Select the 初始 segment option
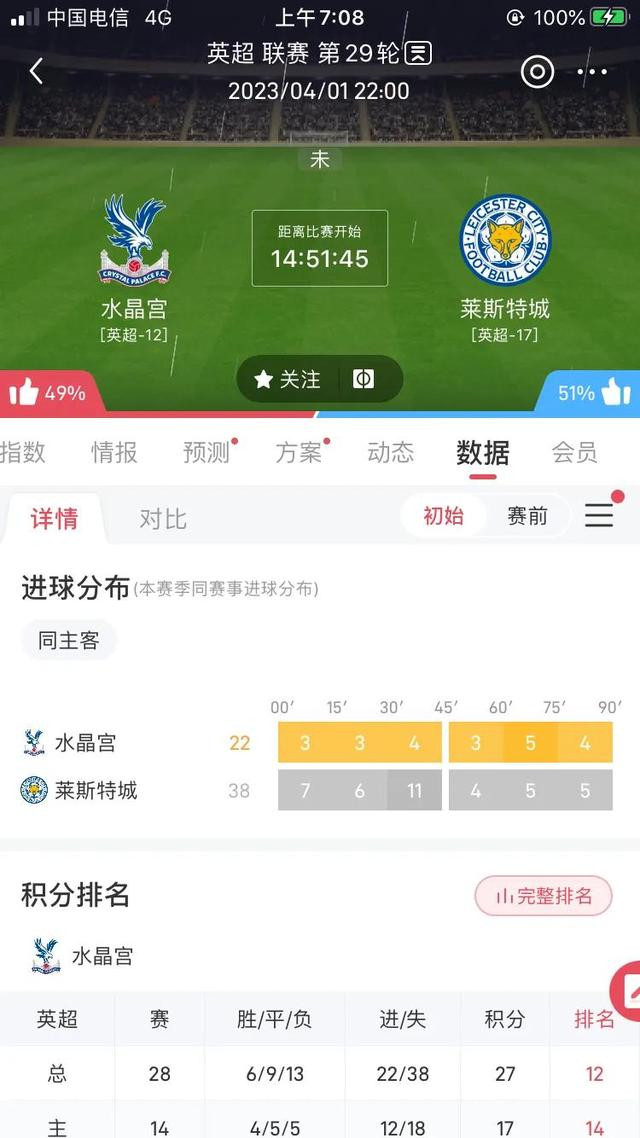Viewport: 640px width, 1138px height. pos(443,516)
